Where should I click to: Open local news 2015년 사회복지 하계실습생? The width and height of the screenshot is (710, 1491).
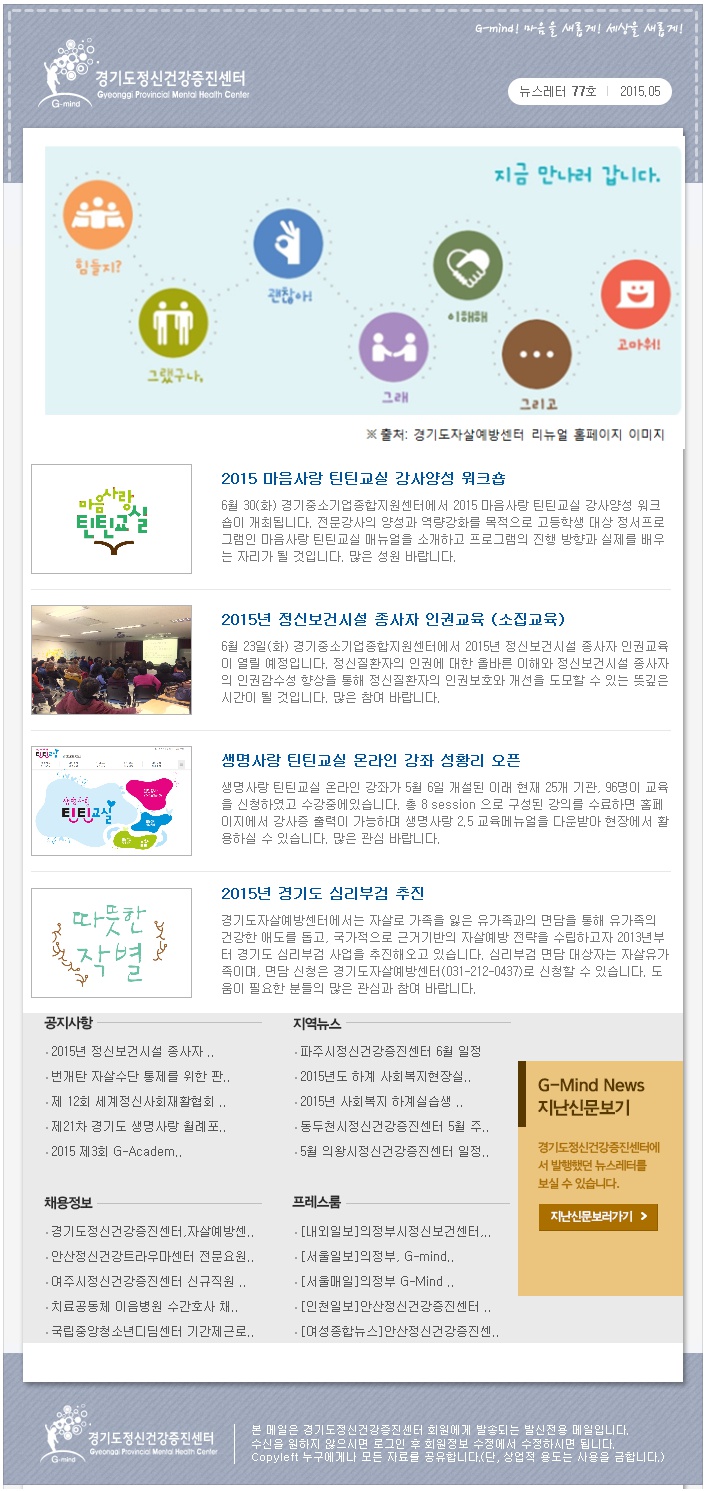coord(381,1101)
